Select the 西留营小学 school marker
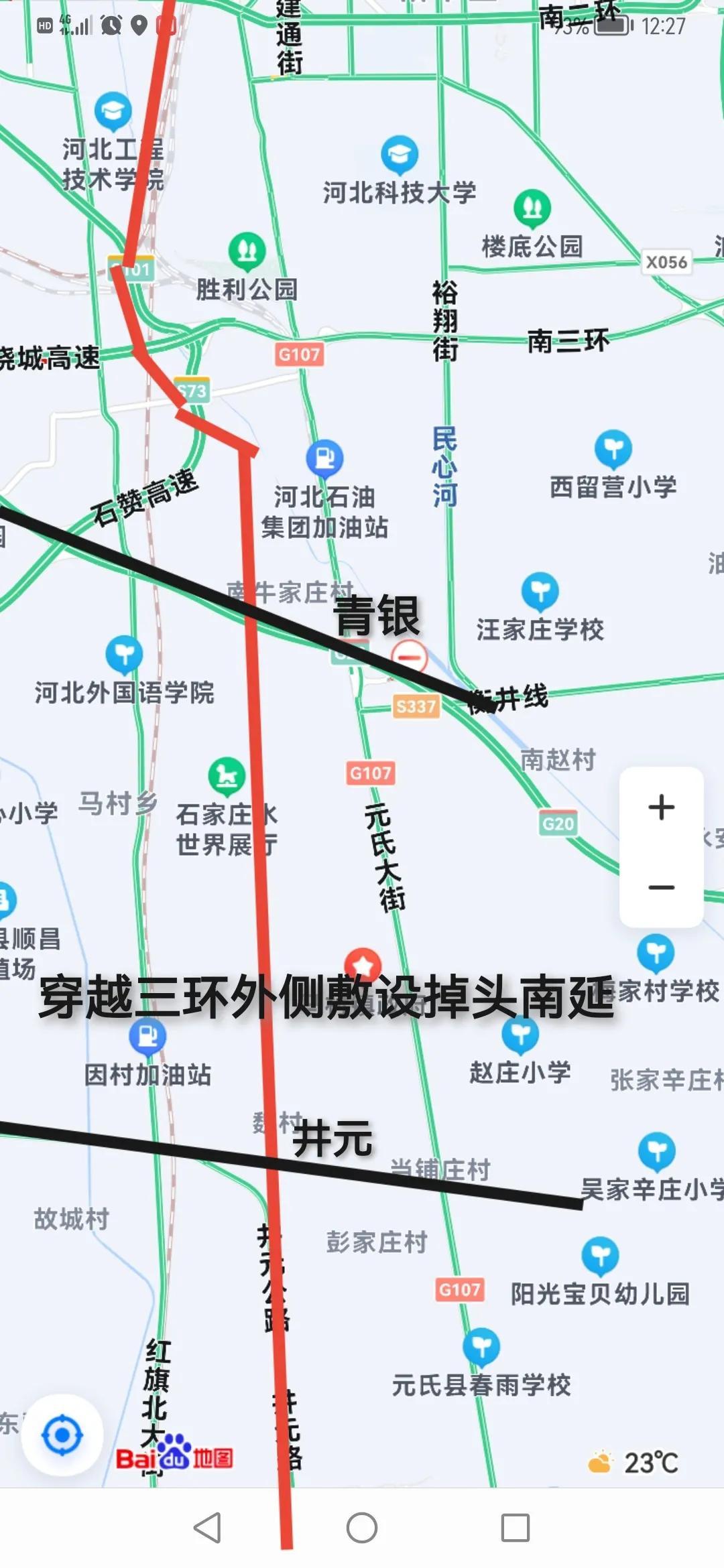 [613, 449]
